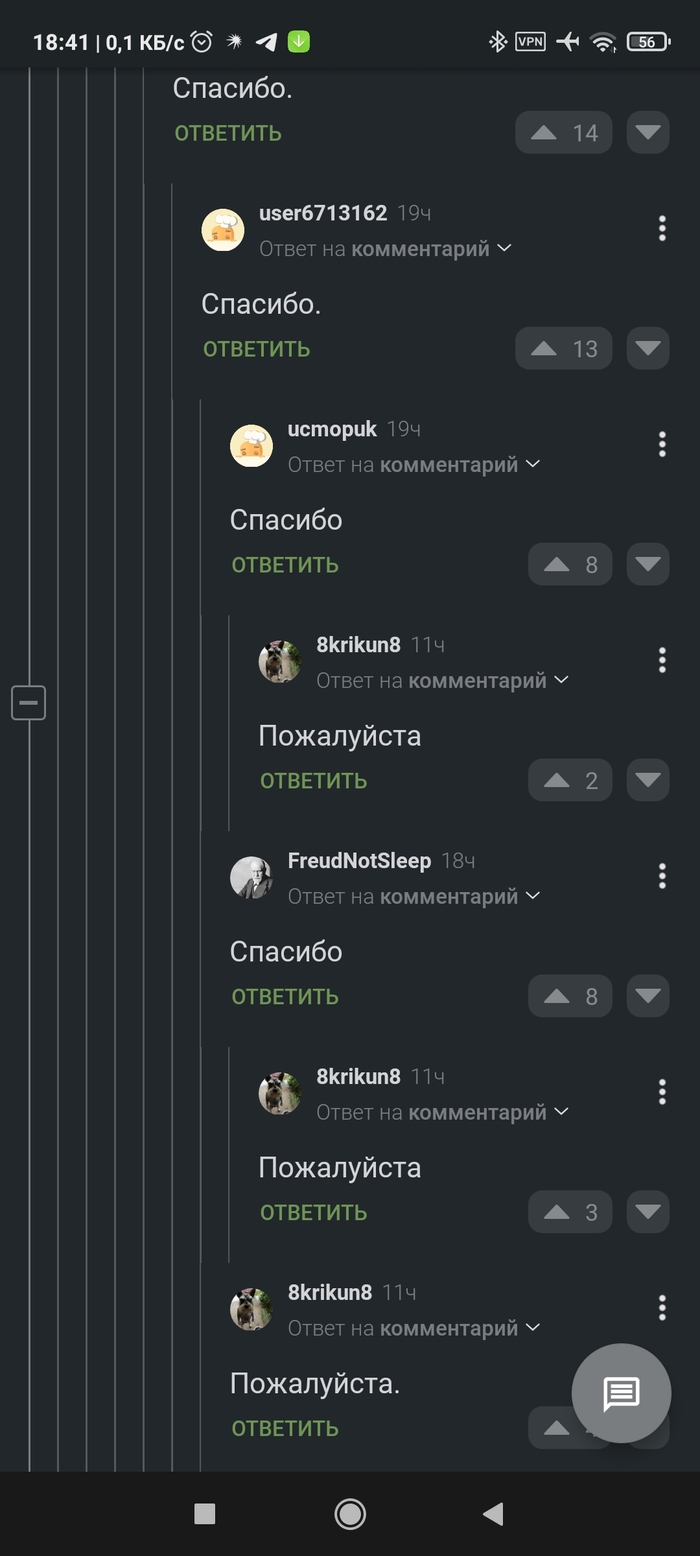Screen dimensions: 700x1556
Task: Go back with system navigation button
Action: [493, 1514]
